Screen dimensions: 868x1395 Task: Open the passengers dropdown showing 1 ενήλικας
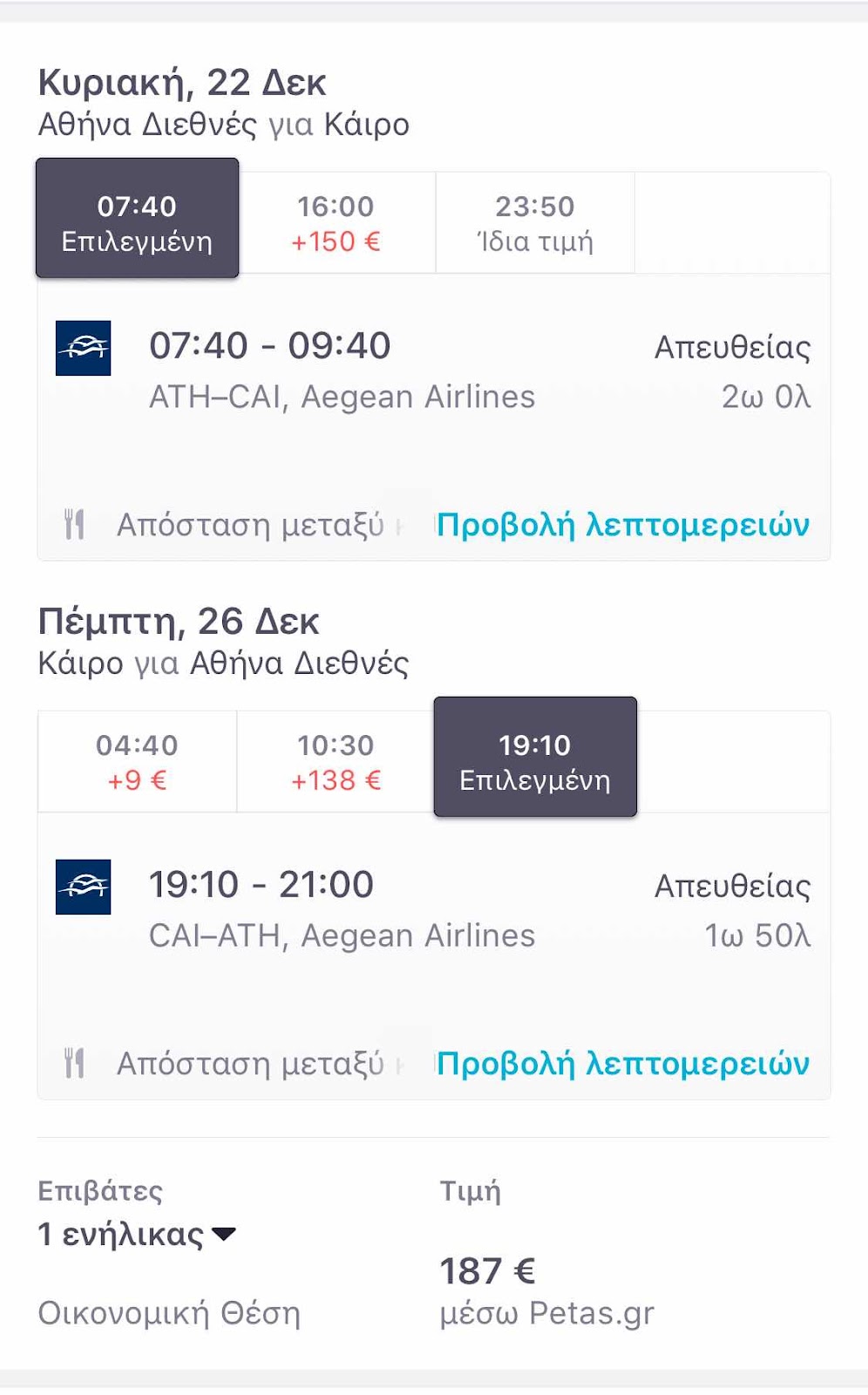pyautogui.click(x=137, y=1235)
